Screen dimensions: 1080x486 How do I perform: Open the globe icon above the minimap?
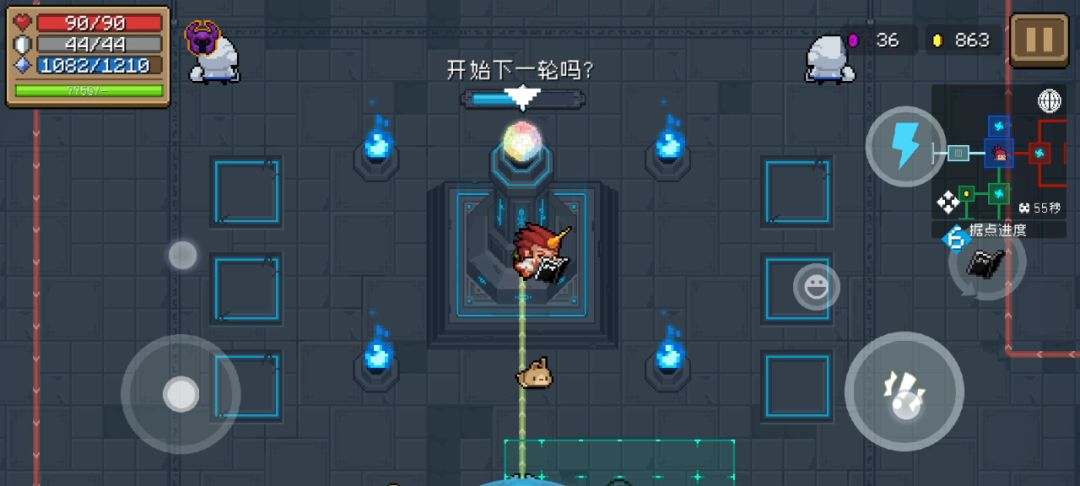click(x=1049, y=101)
